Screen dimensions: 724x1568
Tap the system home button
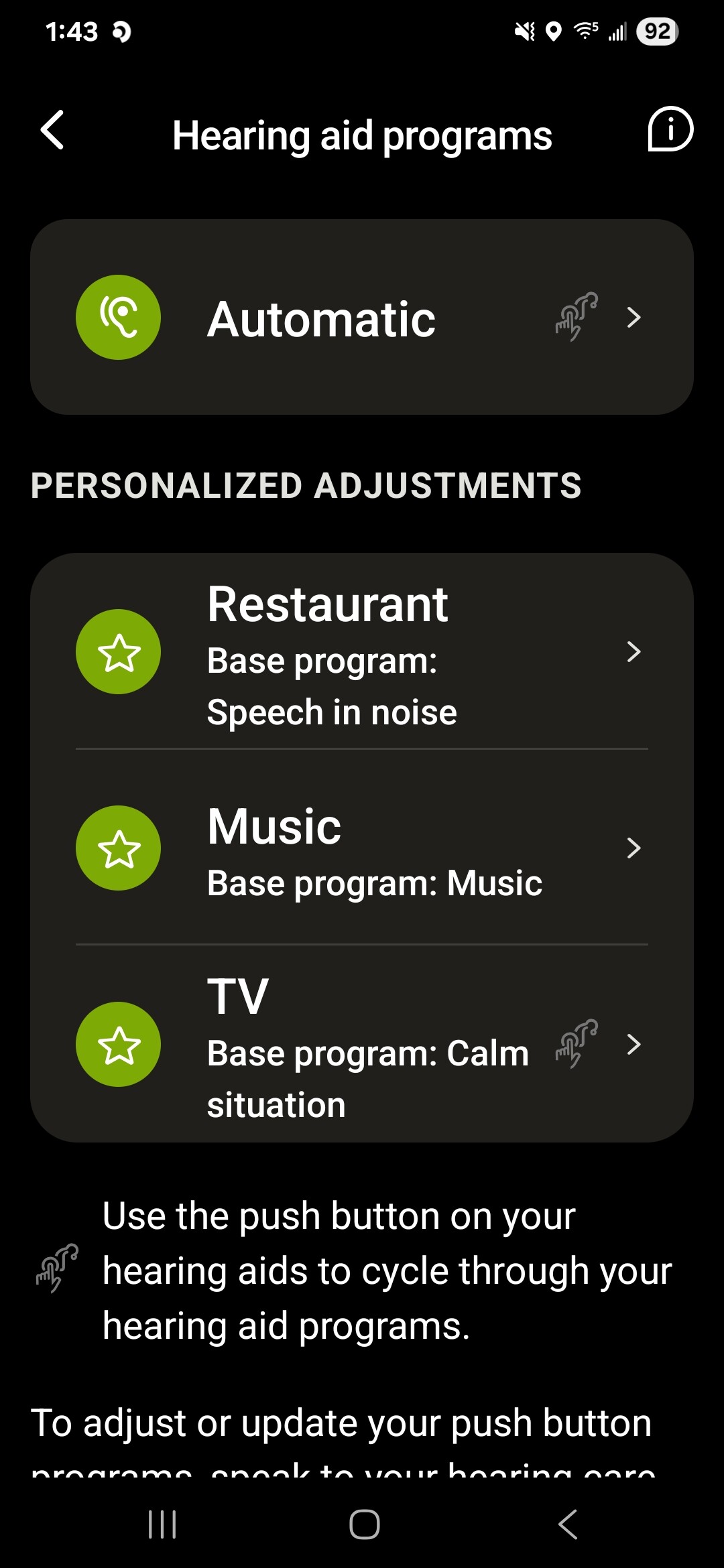[x=364, y=1524]
